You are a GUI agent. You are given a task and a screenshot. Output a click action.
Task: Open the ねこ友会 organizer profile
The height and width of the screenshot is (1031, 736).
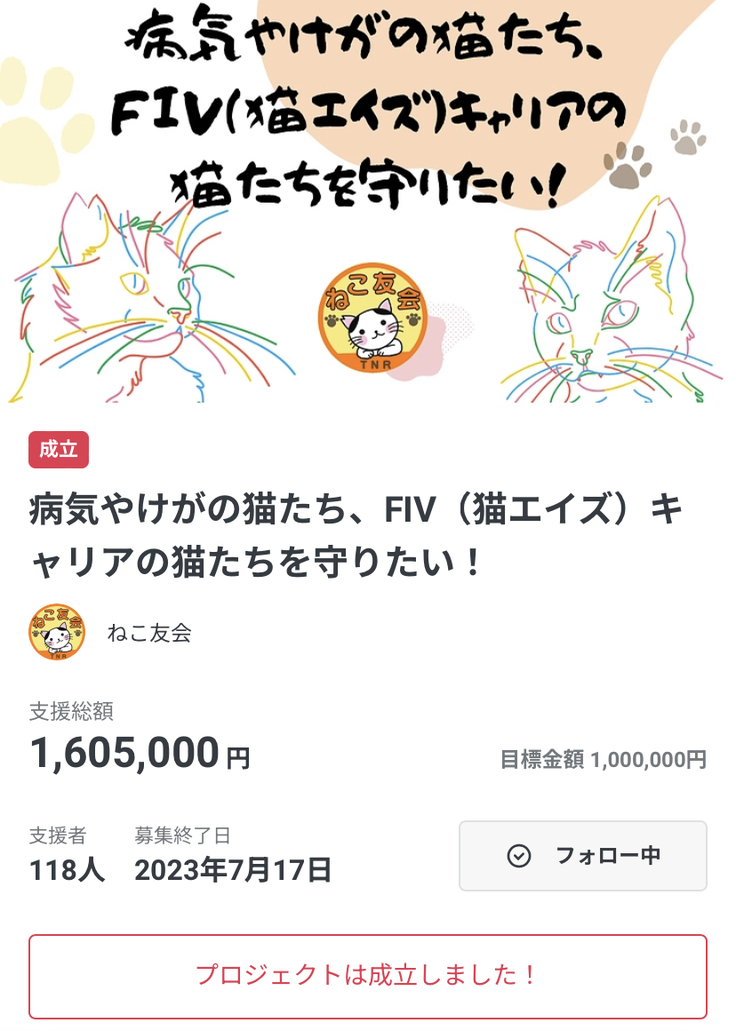[148, 632]
